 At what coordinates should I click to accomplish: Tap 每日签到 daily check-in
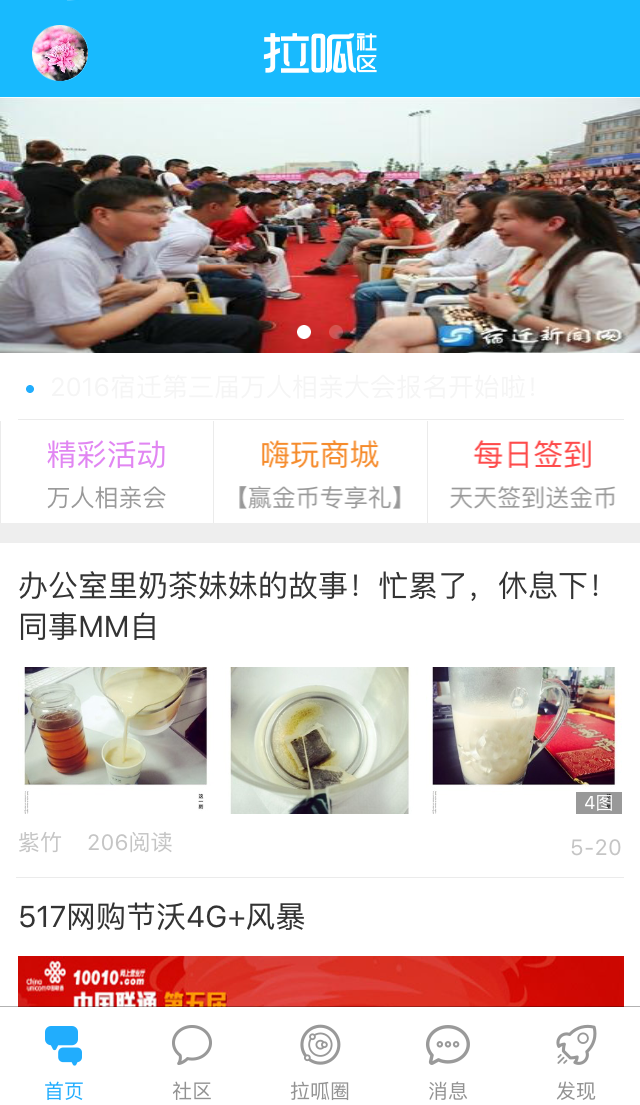tap(533, 473)
